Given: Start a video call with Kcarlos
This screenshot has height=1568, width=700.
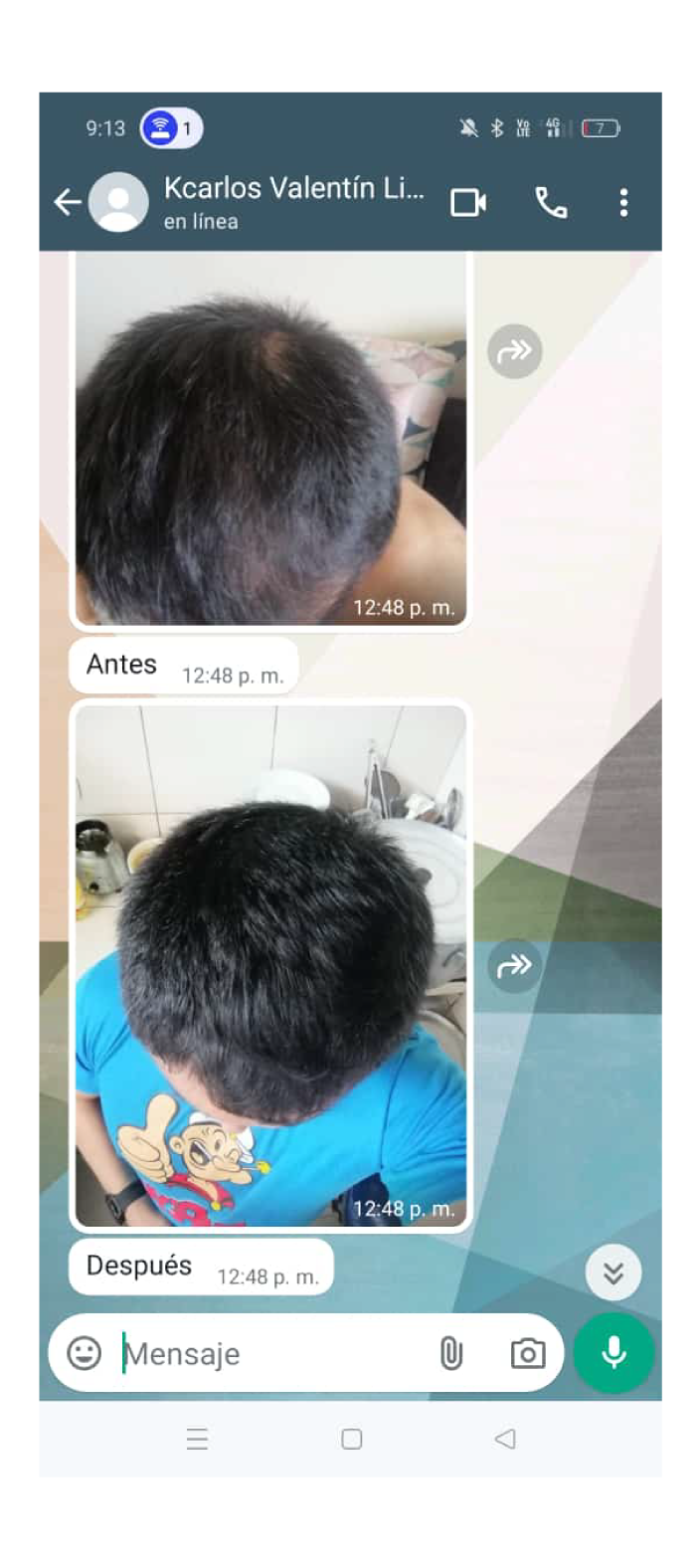Looking at the screenshot, I should click(x=467, y=203).
